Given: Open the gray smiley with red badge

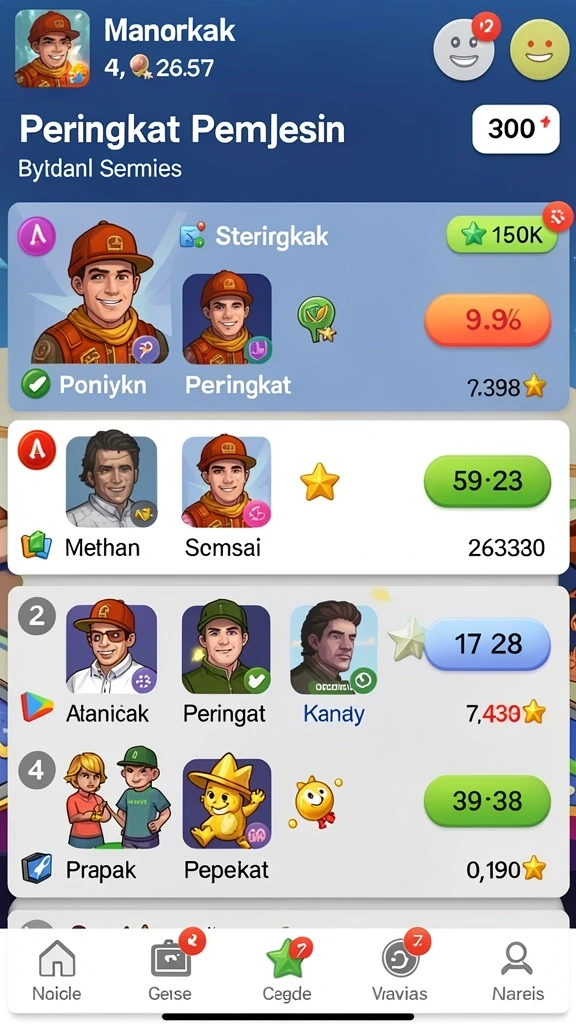Looking at the screenshot, I should [x=465, y=48].
